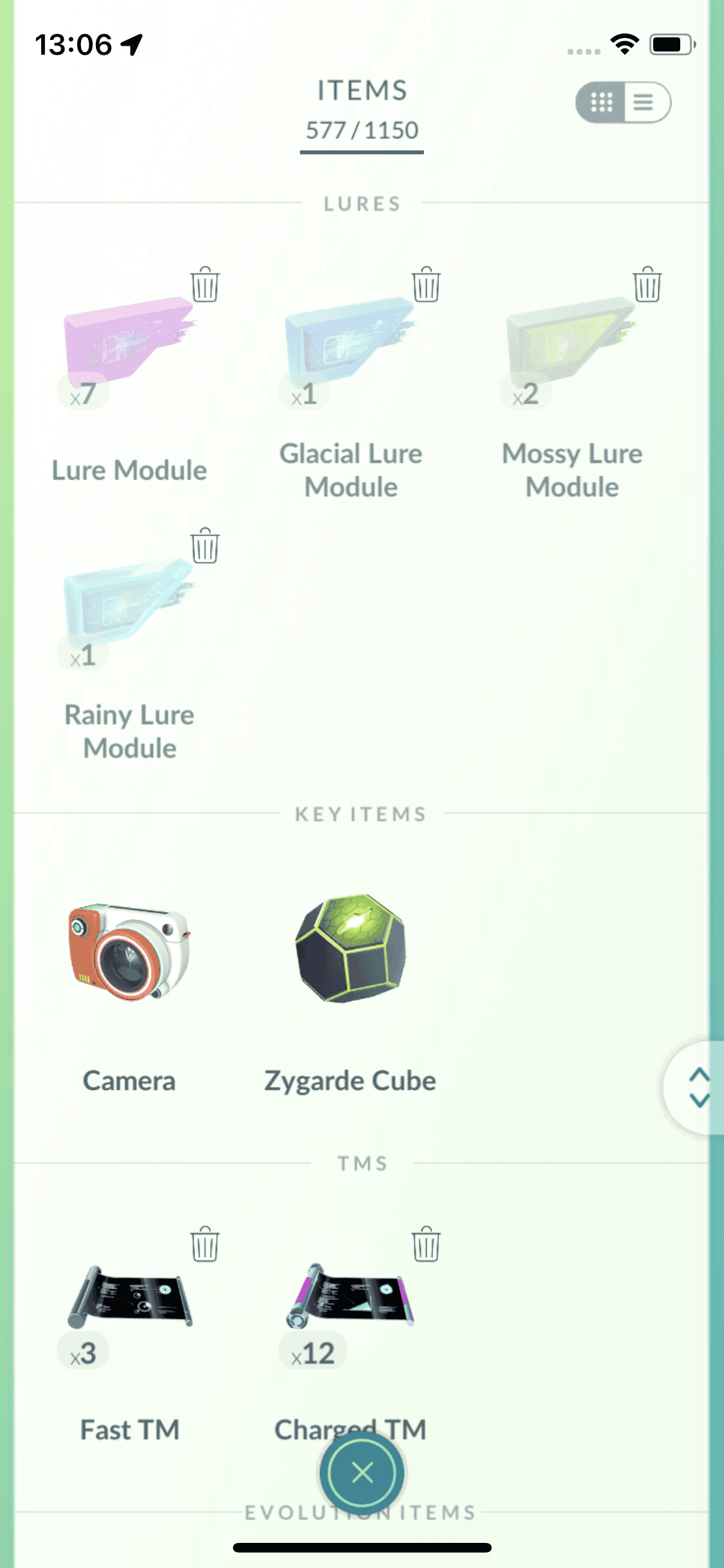Switch to grid view layout
The image size is (724, 1568).
(601, 102)
